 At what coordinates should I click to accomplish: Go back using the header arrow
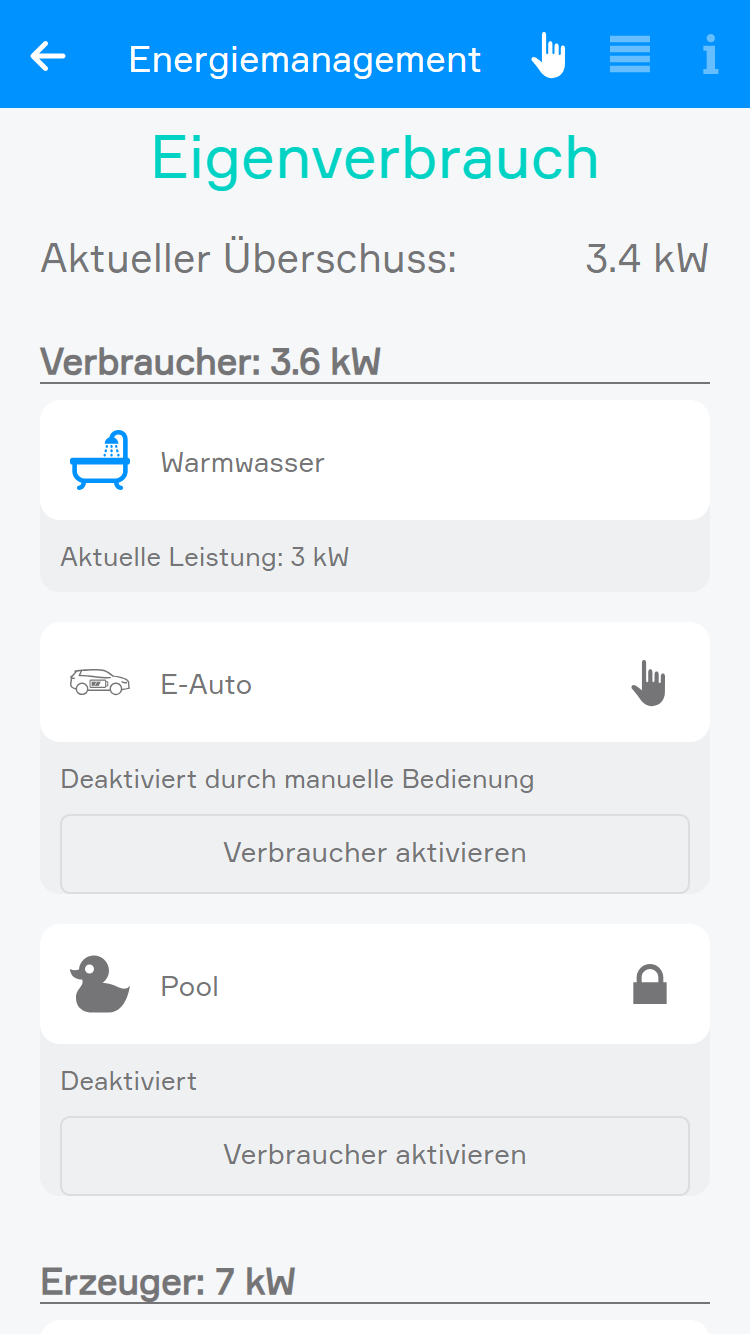(48, 56)
